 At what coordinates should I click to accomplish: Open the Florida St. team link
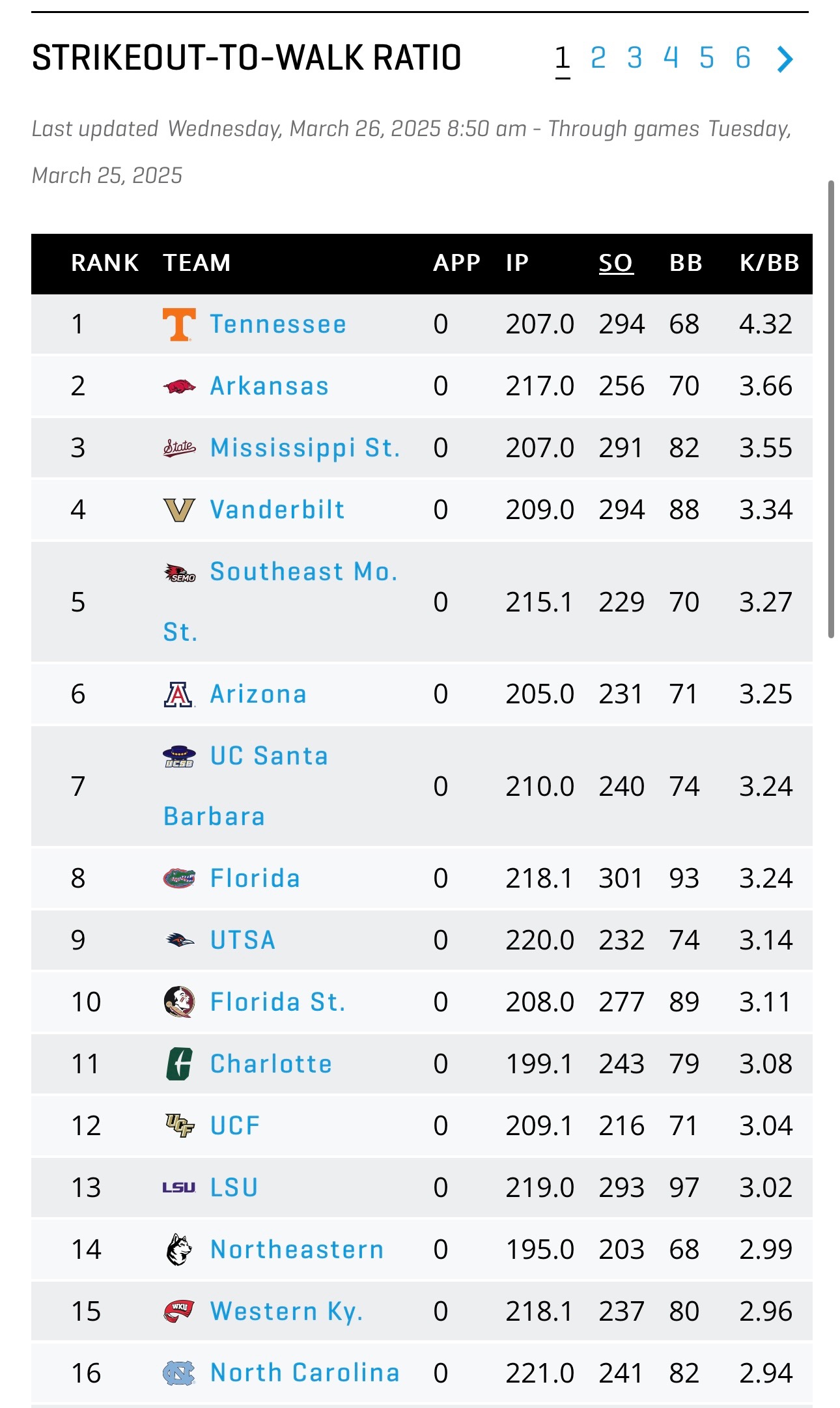pos(277,1002)
